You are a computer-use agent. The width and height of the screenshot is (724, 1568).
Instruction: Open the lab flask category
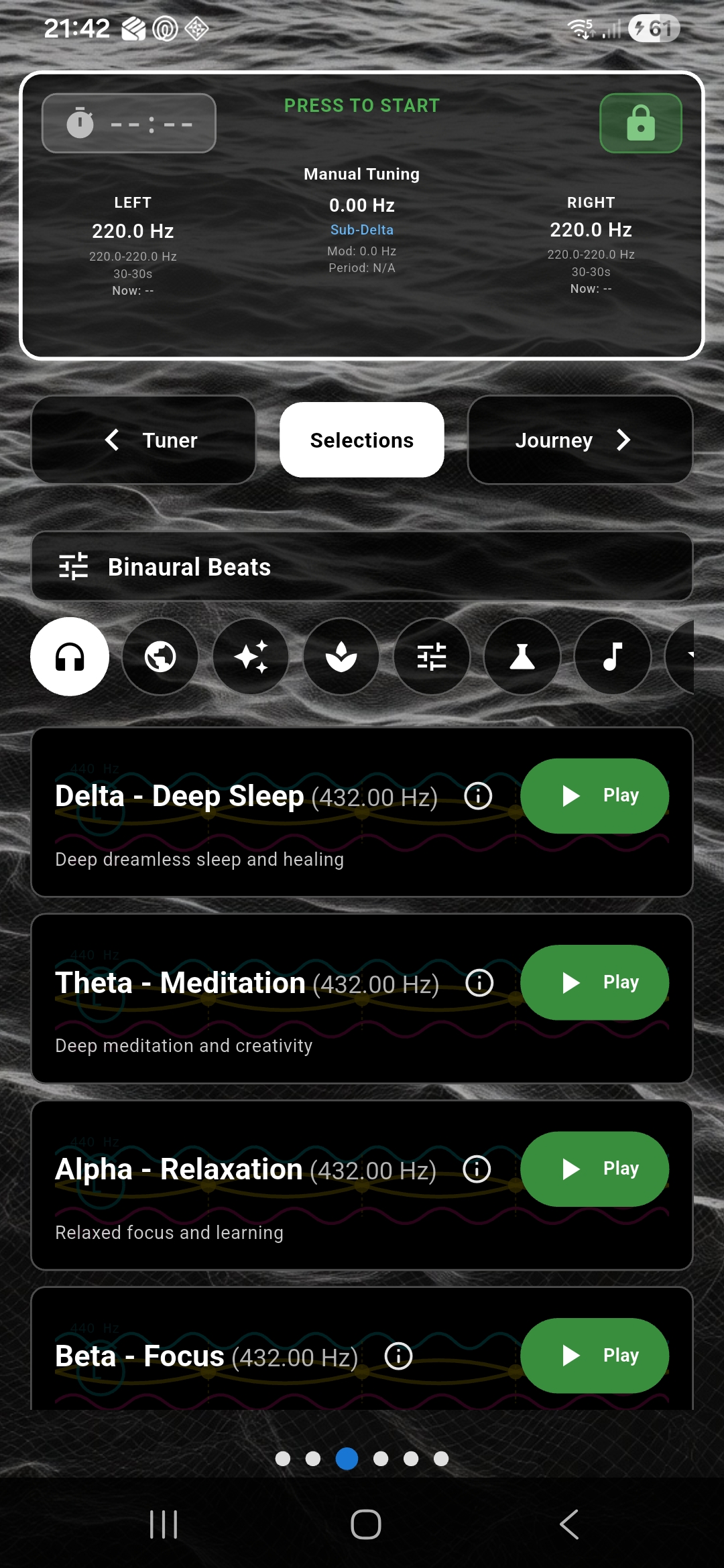[522, 657]
